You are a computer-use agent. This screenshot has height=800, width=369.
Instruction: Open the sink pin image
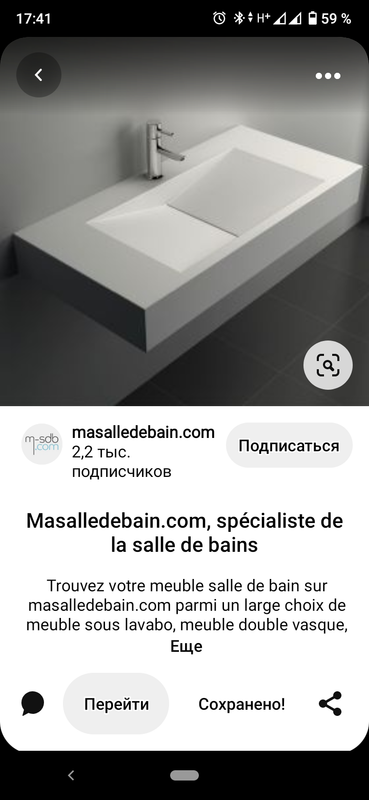[184, 221]
